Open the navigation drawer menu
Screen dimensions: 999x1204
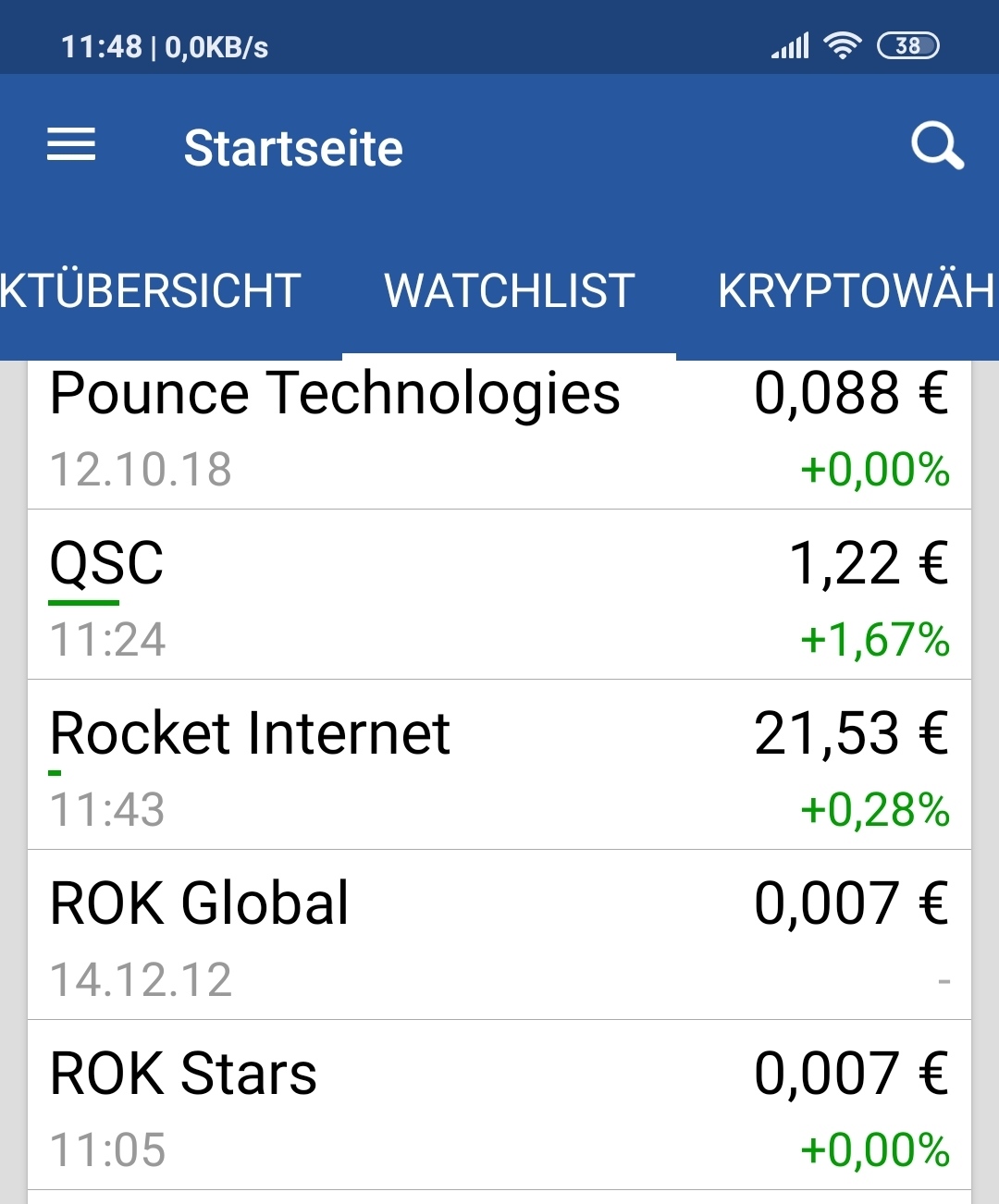[70, 146]
